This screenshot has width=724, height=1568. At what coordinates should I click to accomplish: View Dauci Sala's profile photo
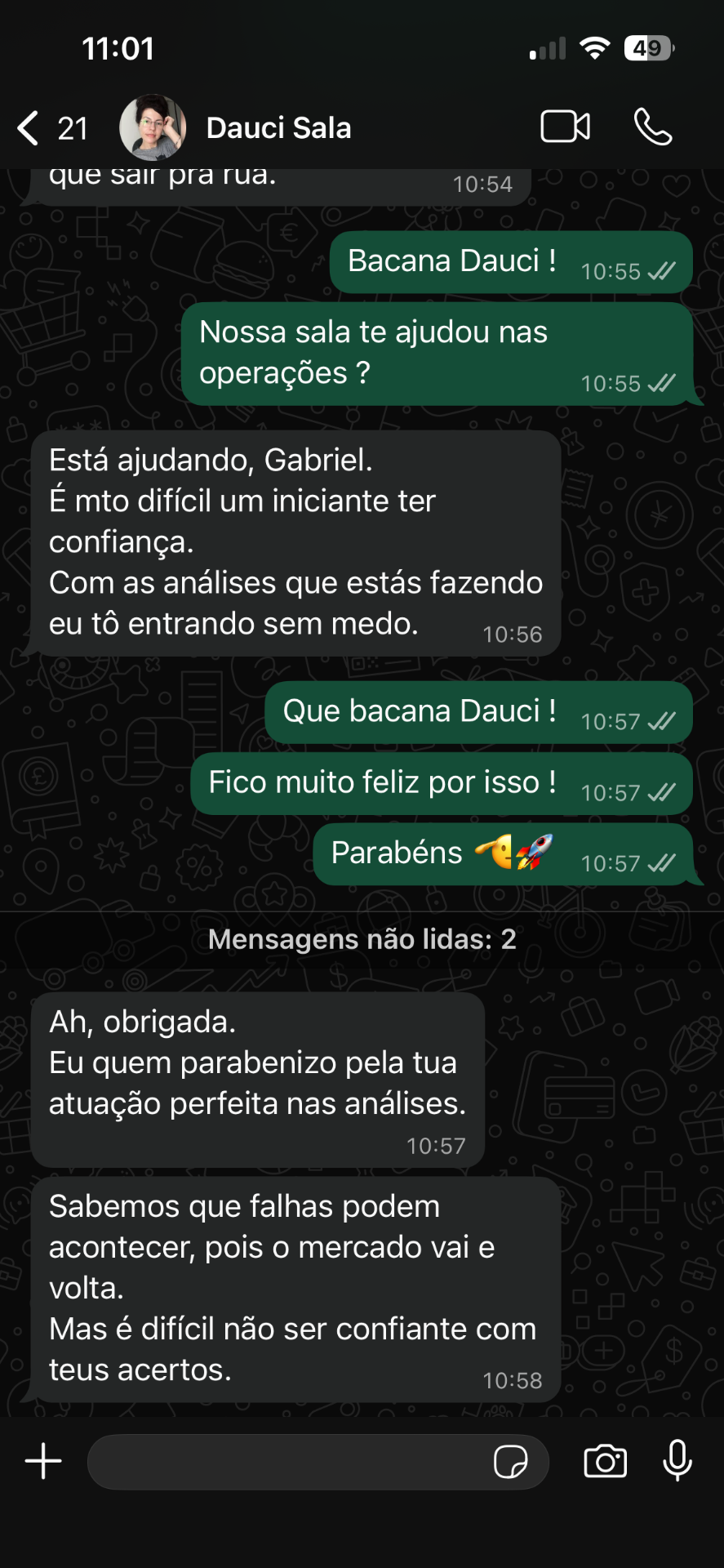(x=153, y=127)
